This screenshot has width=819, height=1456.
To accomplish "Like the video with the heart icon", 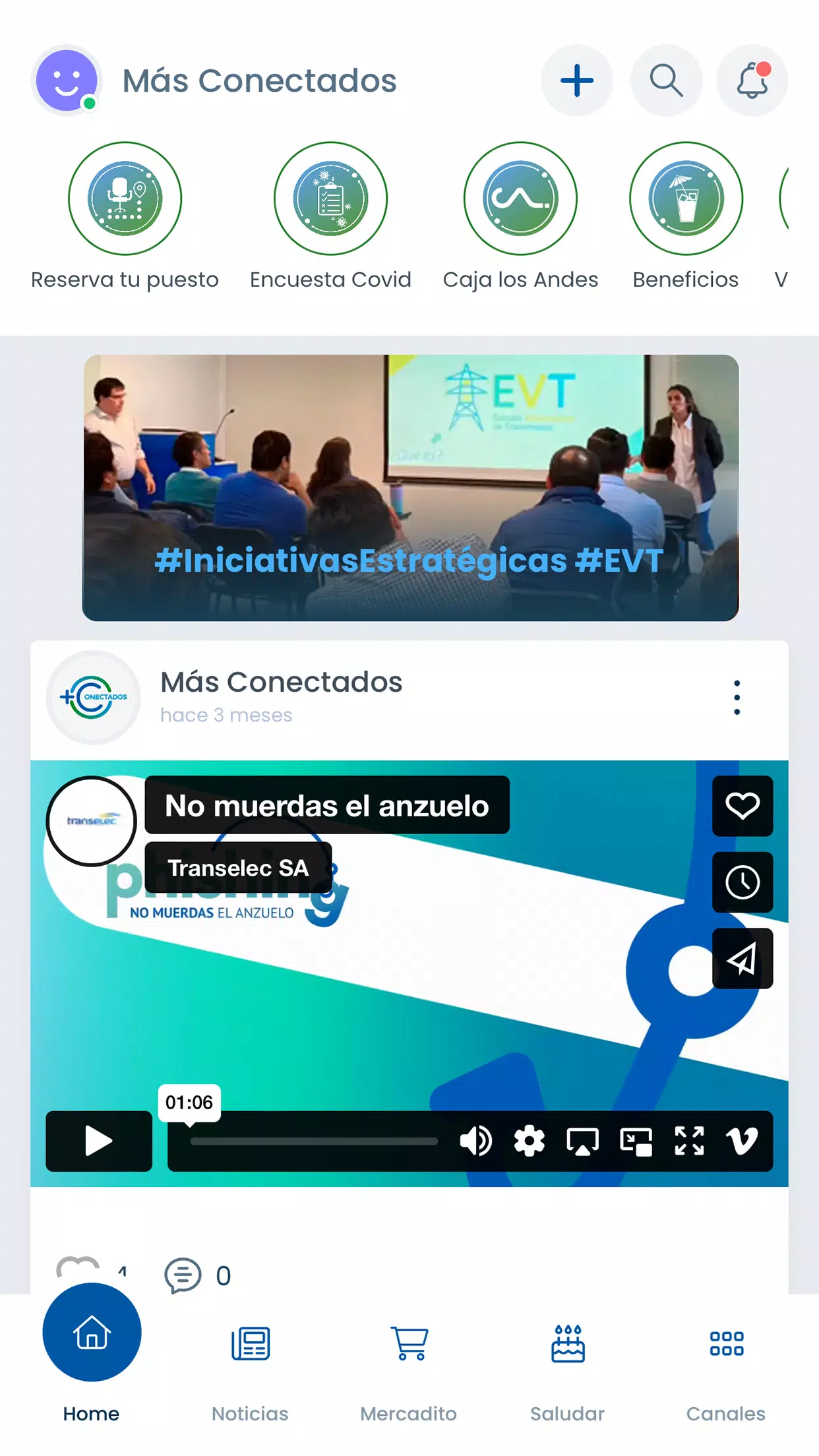I will [x=743, y=806].
